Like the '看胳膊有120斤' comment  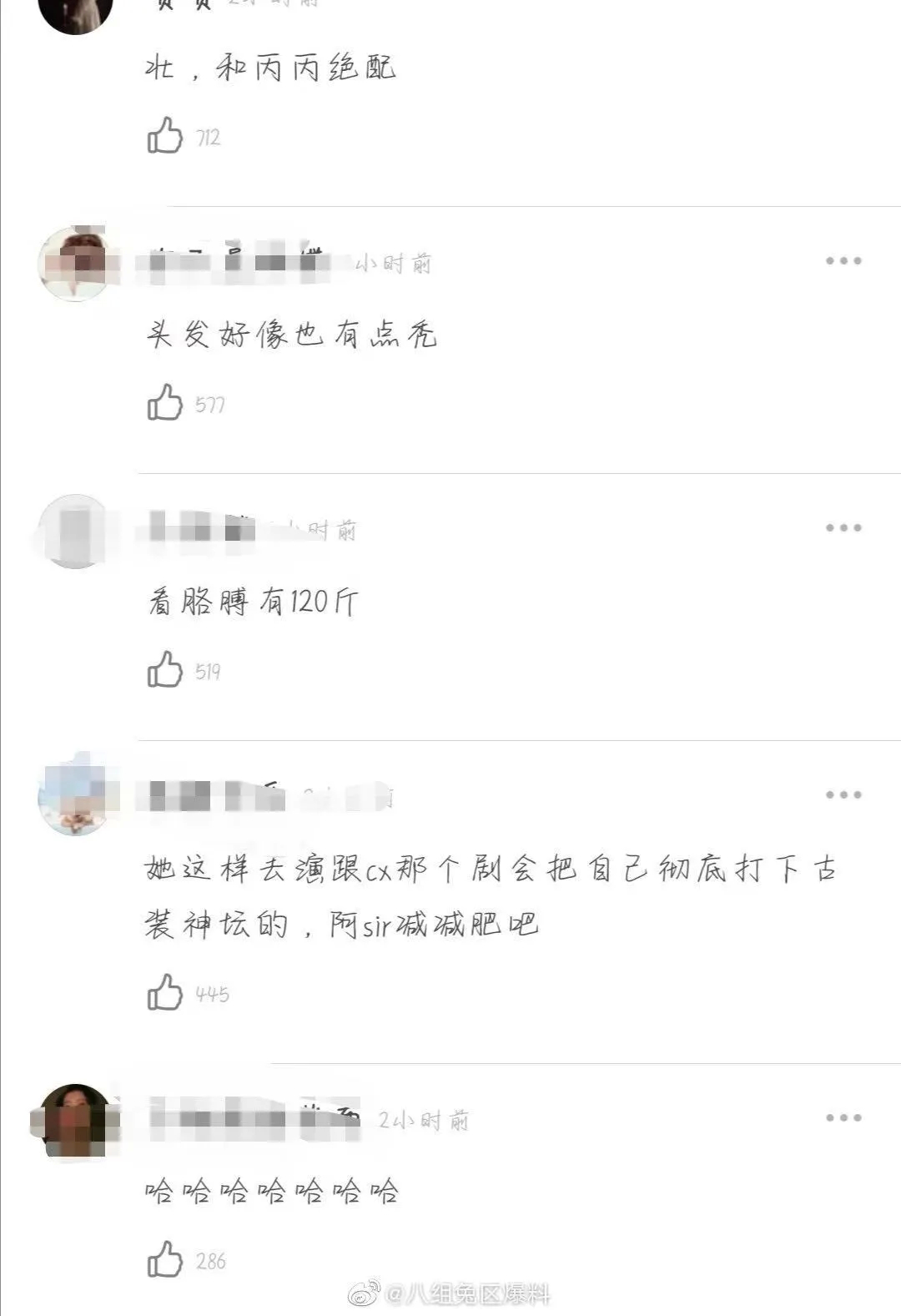(x=164, y=668)
